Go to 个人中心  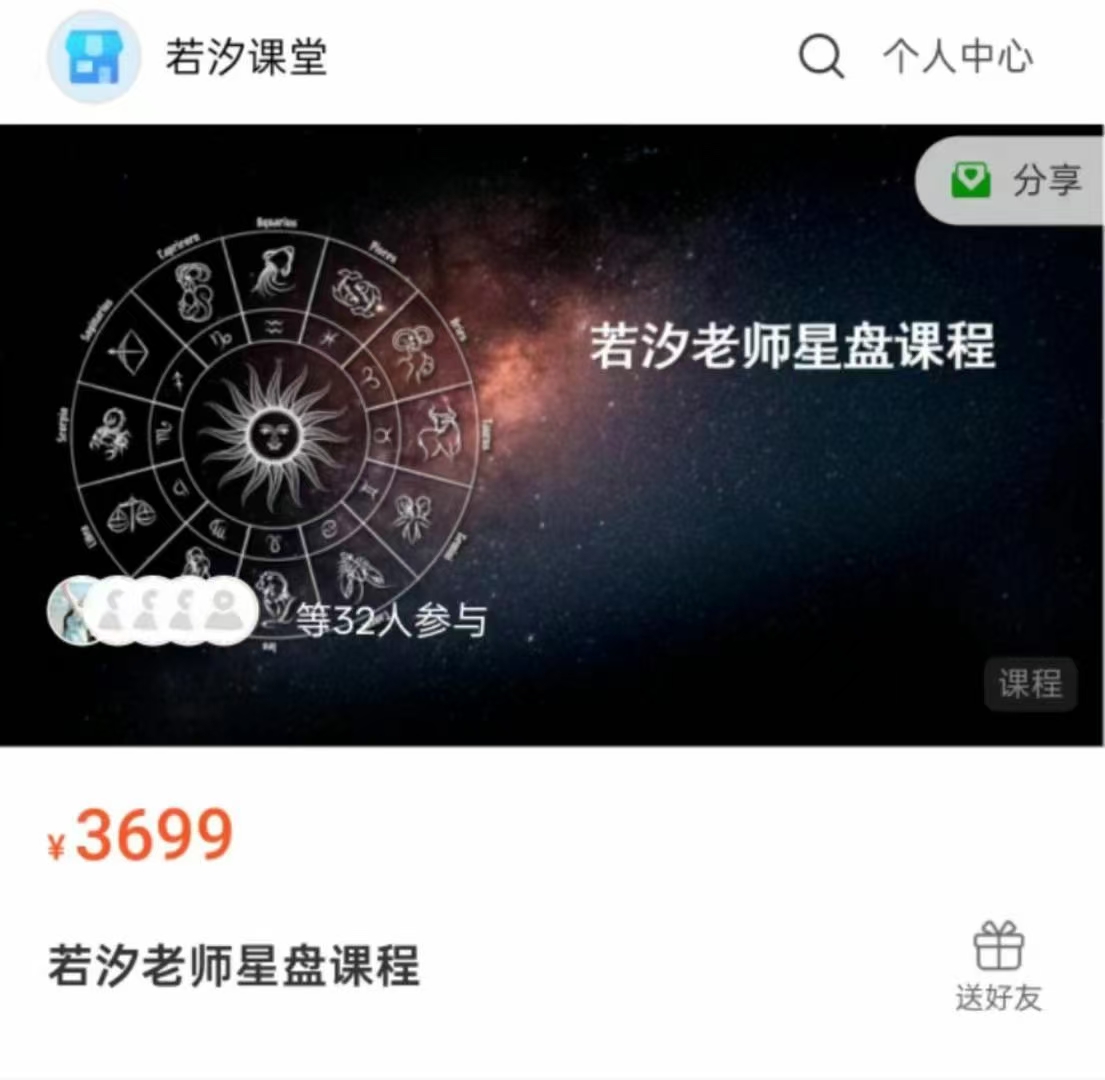coord(957,57)
